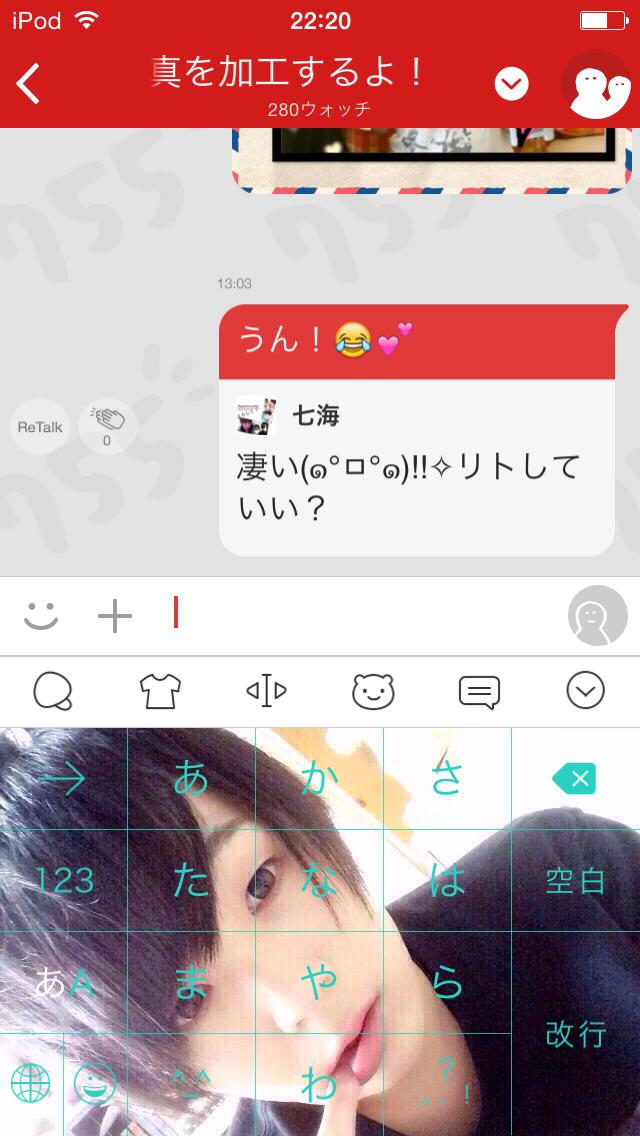Go back from this talk room

(30, 84)
